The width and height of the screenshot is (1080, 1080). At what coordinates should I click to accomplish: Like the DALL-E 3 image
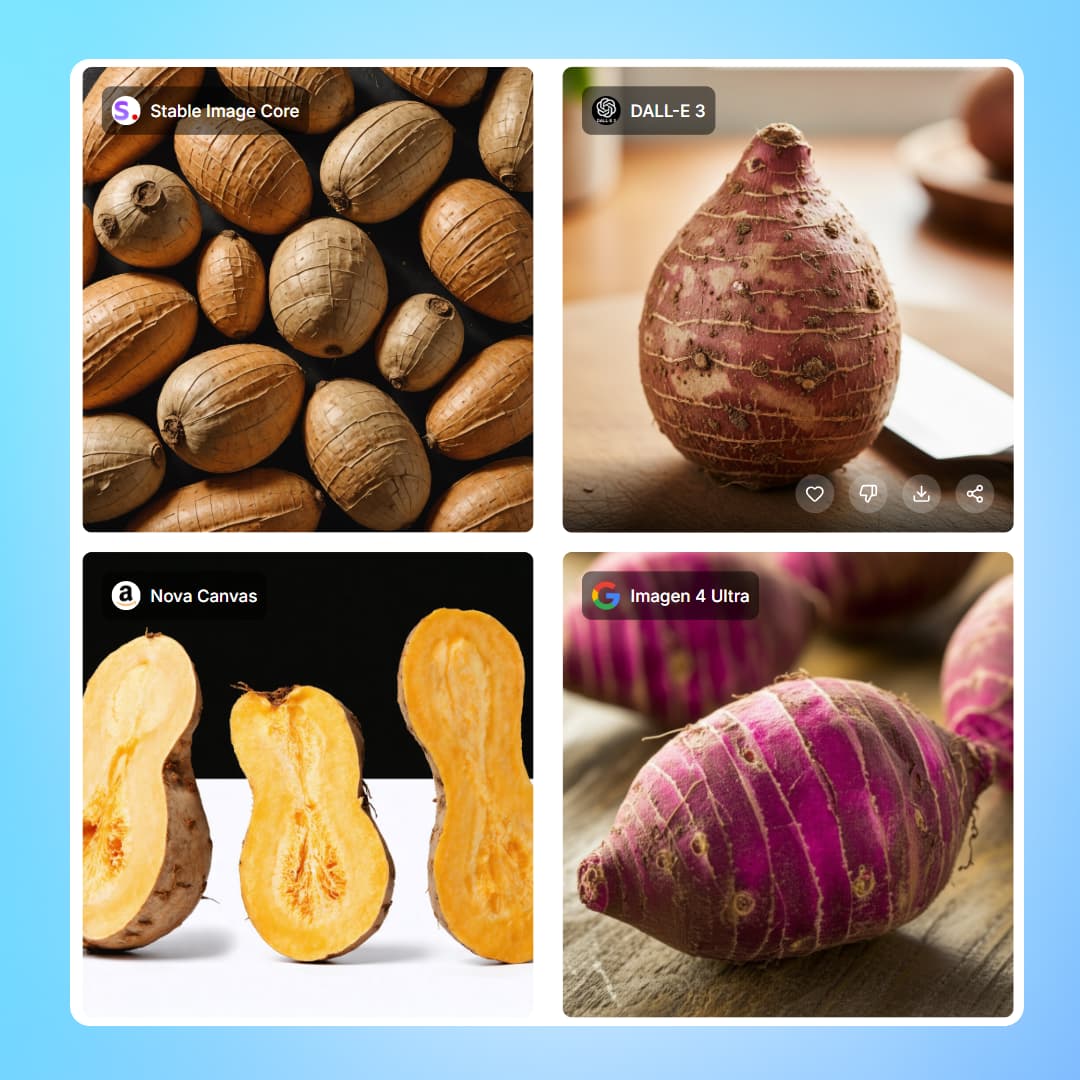coord(815,494)
